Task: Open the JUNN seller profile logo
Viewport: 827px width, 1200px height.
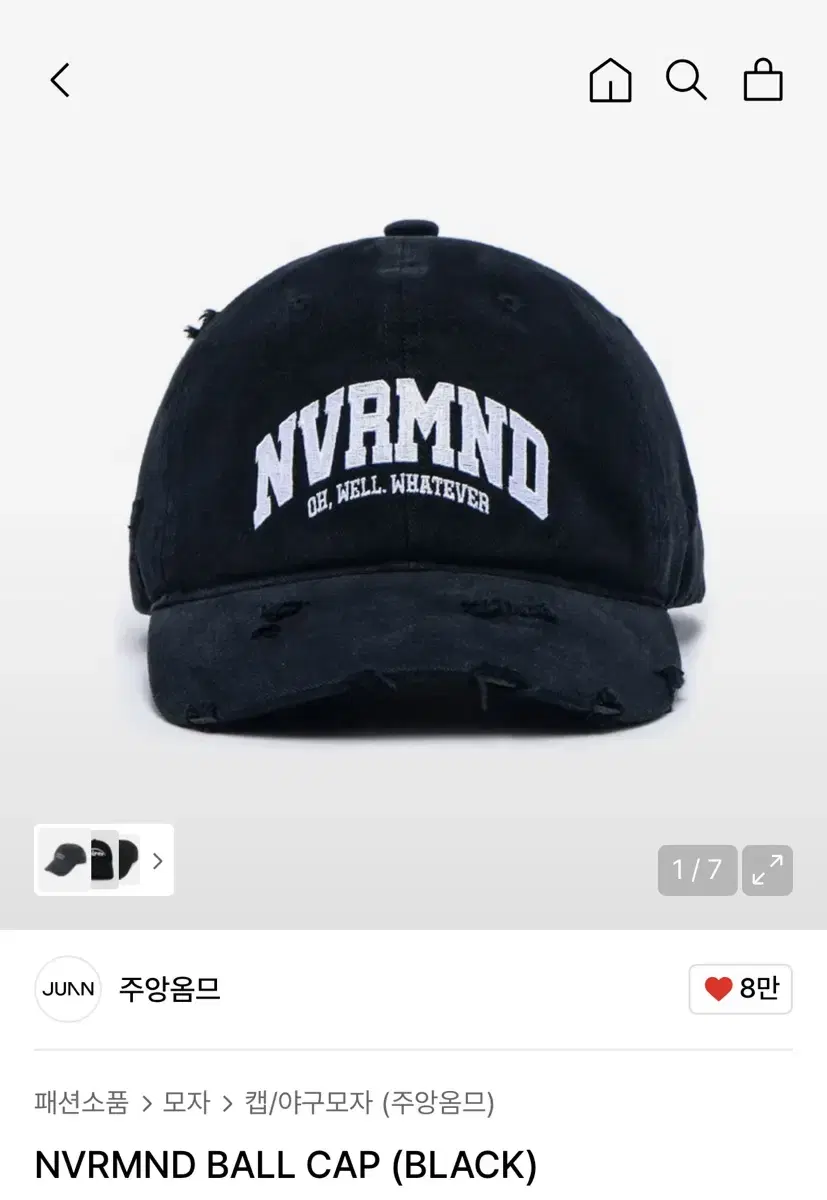Action: pos(68,989)
